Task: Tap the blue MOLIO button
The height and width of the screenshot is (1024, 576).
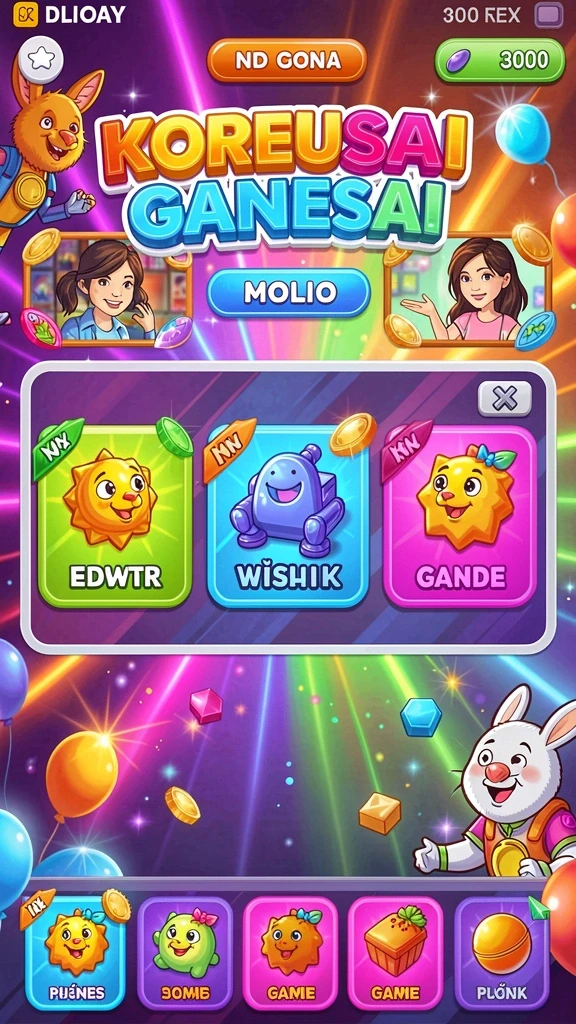Action: point(289,293)
